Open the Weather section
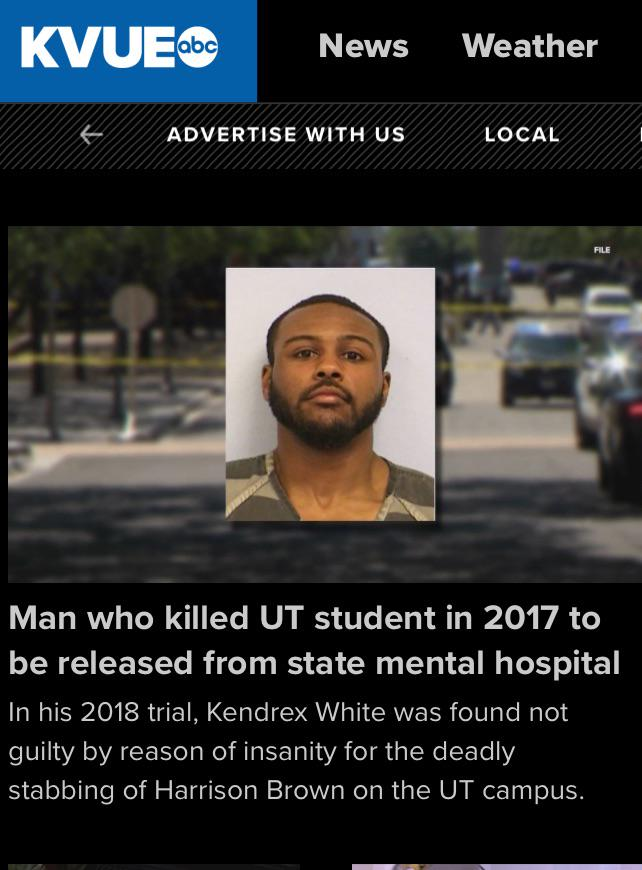Viewport: 642px width, 870px height. click(529, 46)
